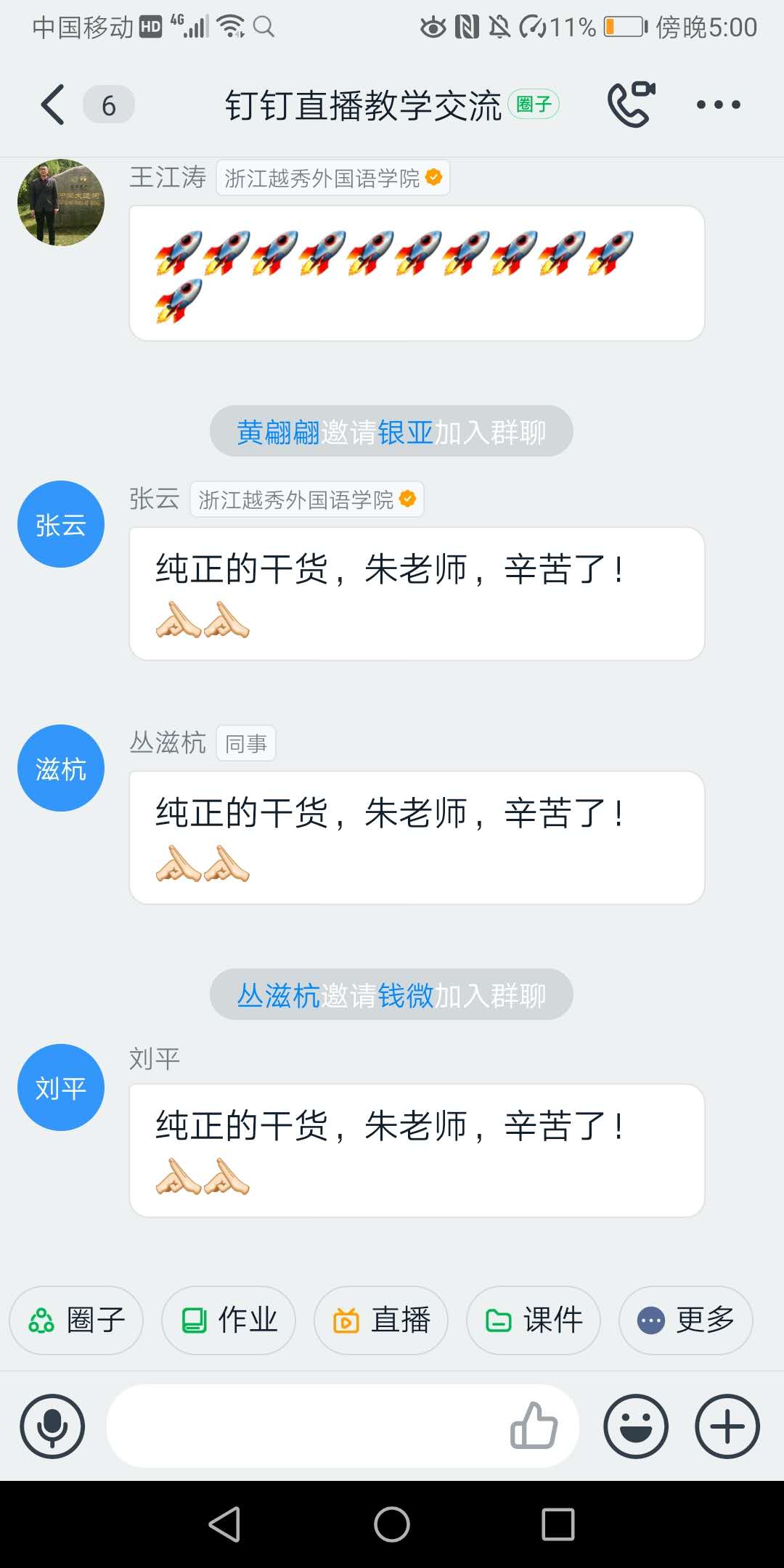Open the 直播 live stream chip
The width and height of the screenshot is (784, 1568).
click(x=381, y=1320)
